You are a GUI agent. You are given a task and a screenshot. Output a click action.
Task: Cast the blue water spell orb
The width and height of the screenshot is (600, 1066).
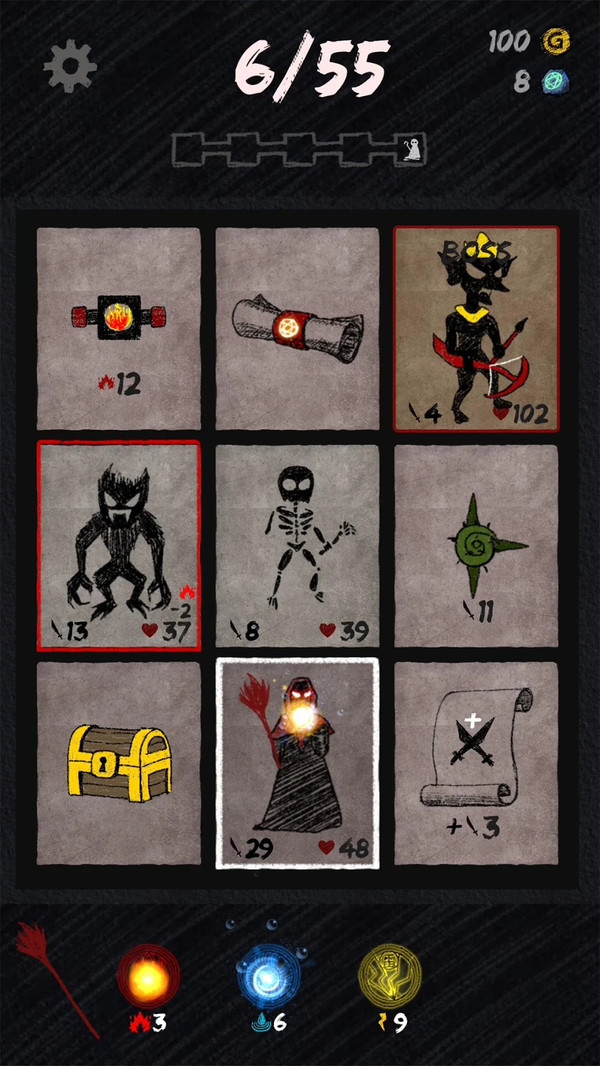click(x=268, y=976)
